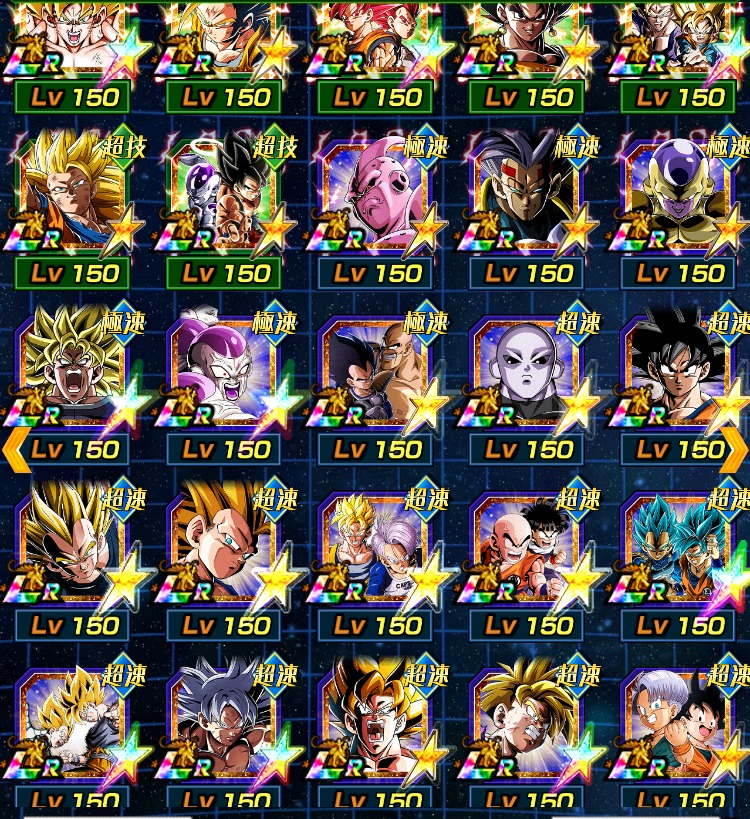
Task: Select the Super Saiyan Goku and Trunks card
Action: click(x=375, y=547)
